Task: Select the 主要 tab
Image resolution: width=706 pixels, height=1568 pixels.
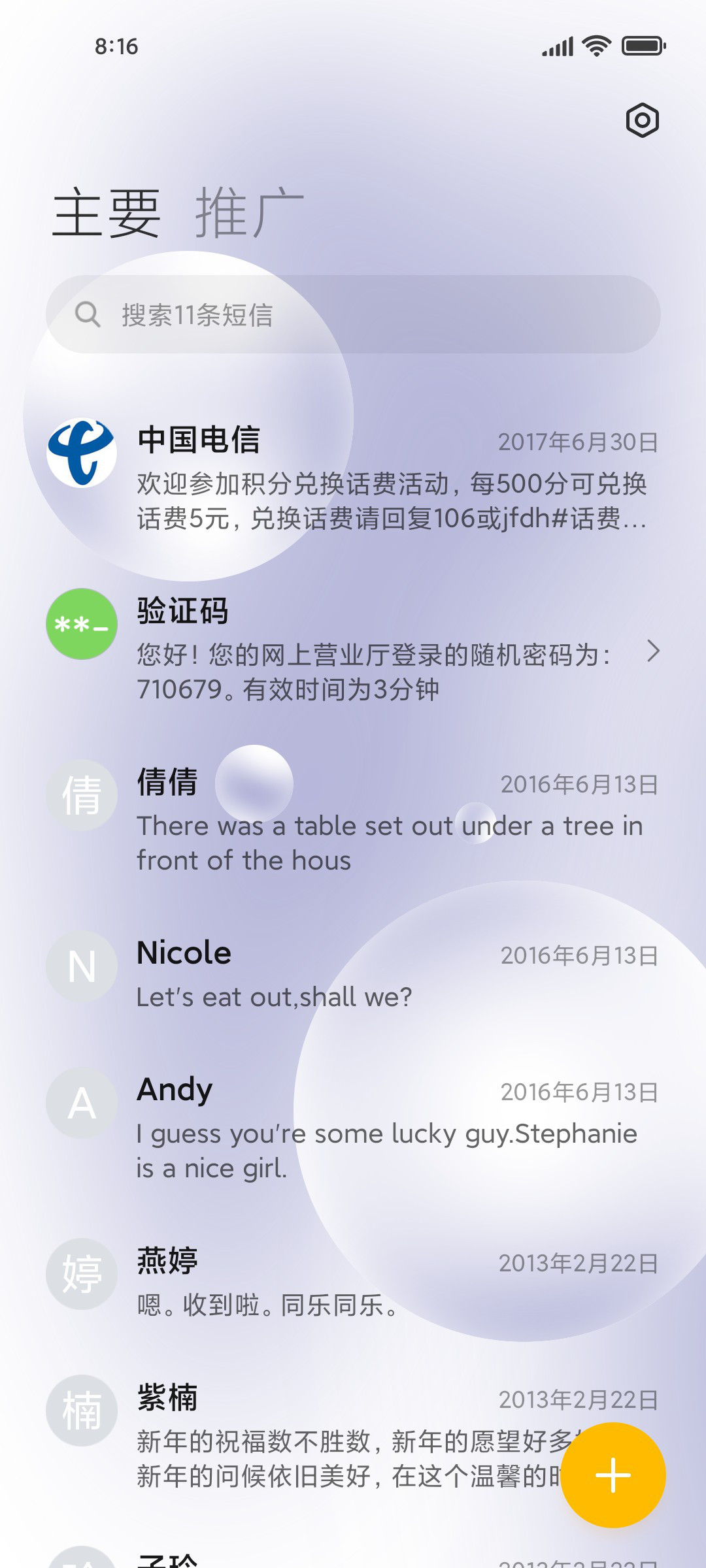Action: click(x=107, y=212)
